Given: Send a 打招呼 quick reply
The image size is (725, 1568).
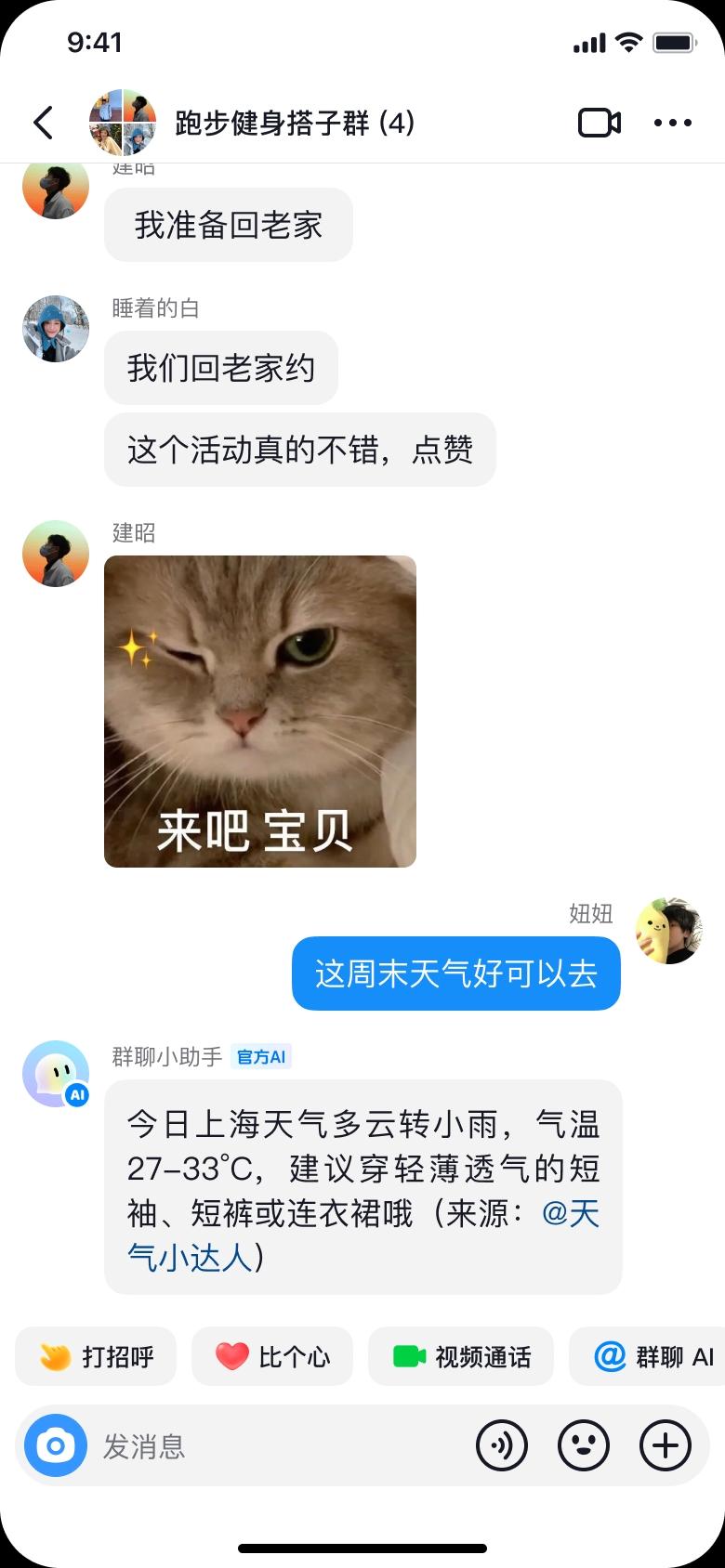Looking at the screenshot, I should point(96,1357).
